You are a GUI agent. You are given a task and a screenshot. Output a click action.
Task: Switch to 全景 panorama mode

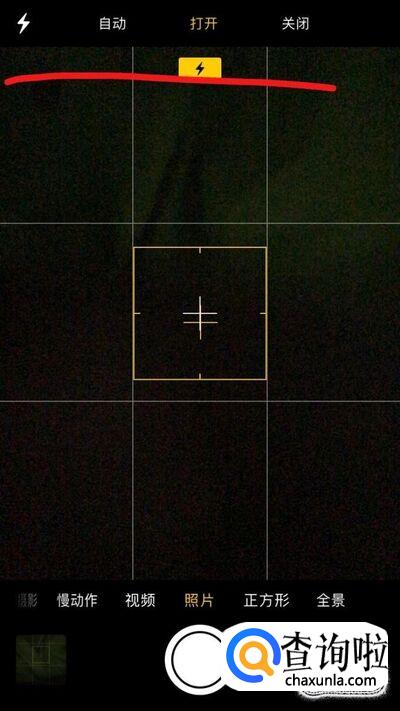[331, 600]
